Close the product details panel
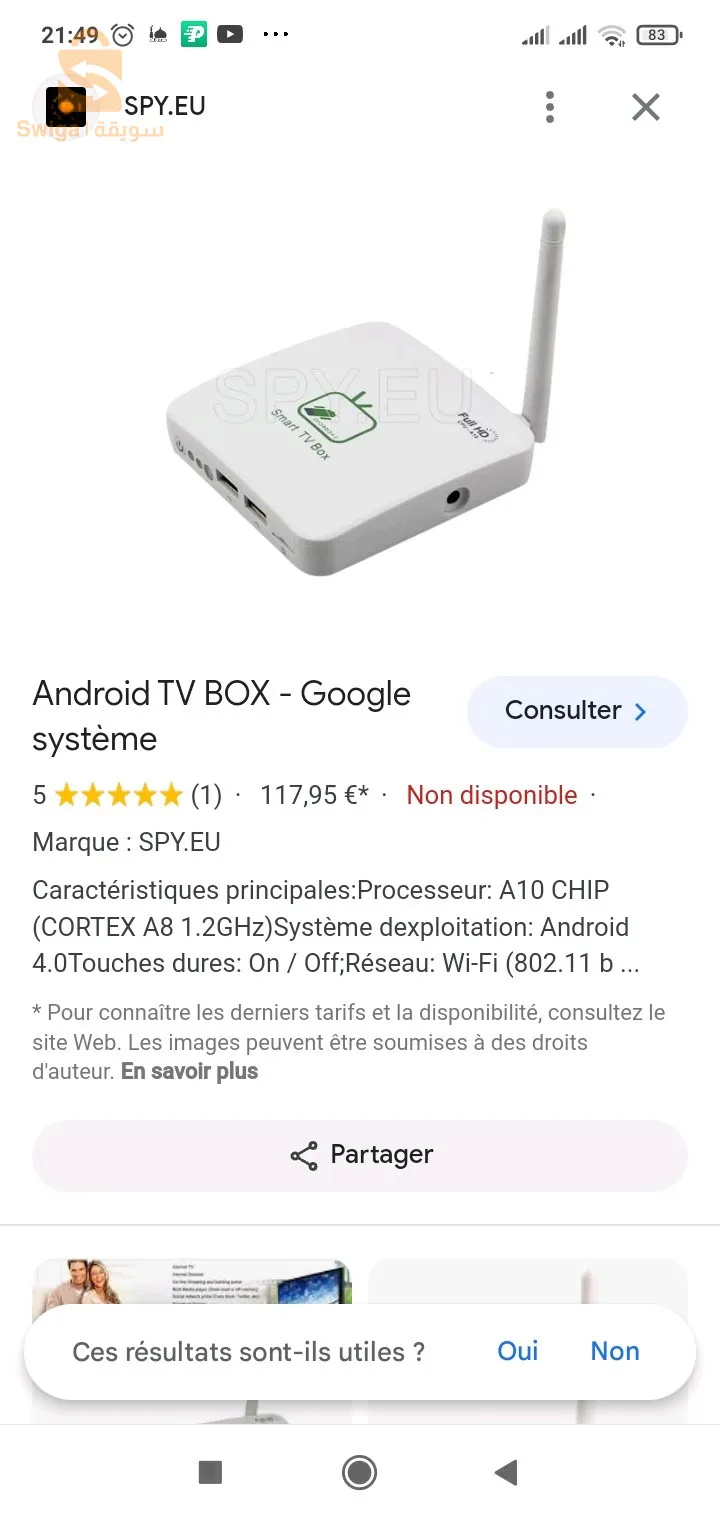 [x=646, y=107]
